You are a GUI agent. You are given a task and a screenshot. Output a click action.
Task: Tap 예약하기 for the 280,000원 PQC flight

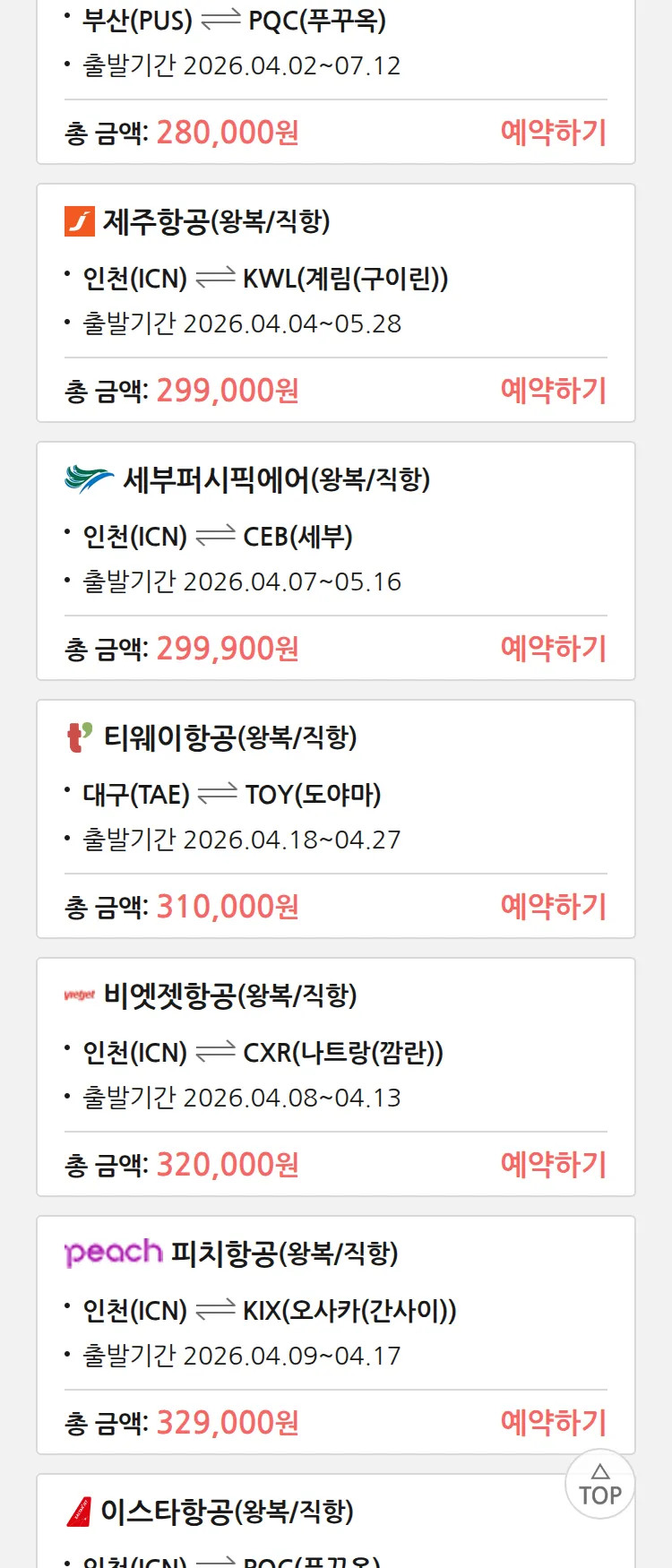553,133
